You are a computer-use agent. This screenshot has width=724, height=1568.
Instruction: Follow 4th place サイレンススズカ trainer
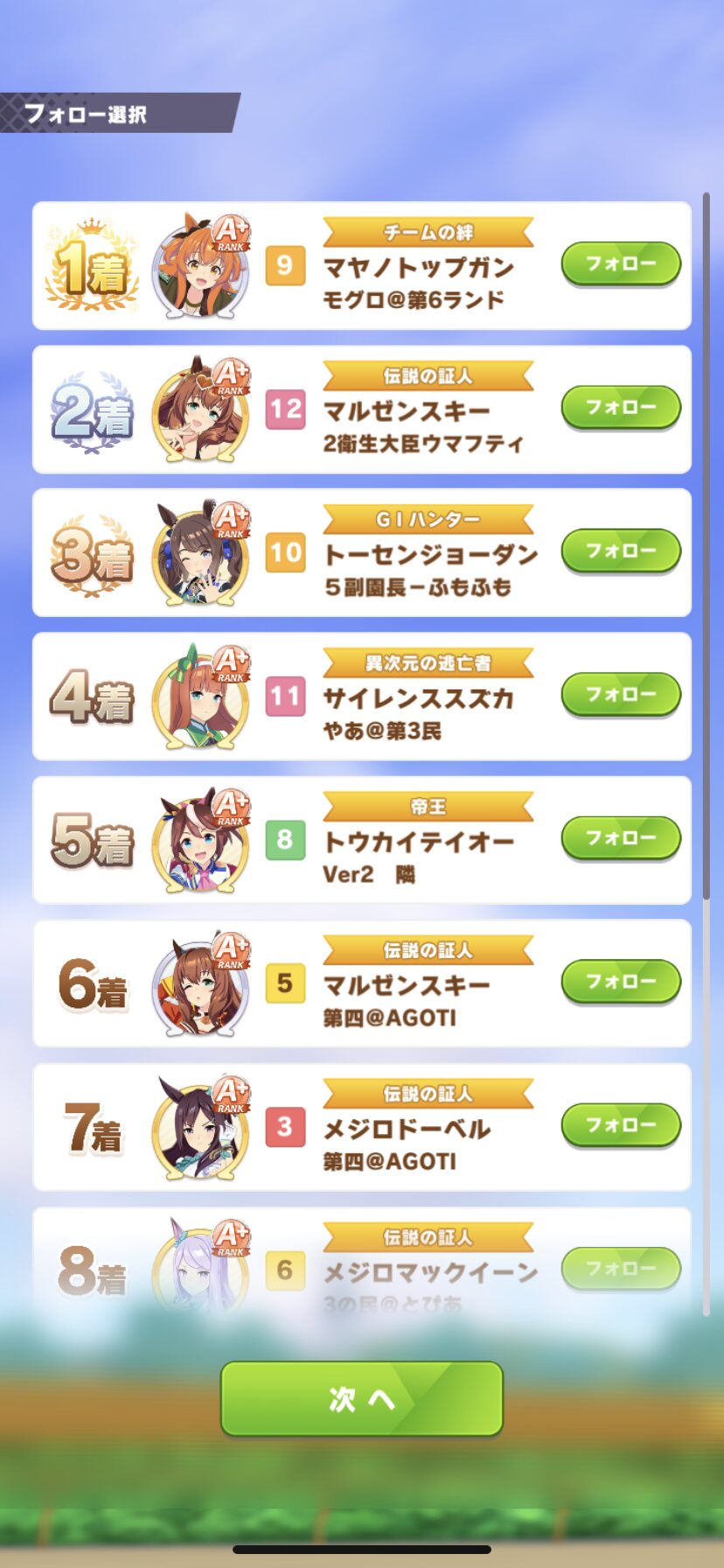pyautogui.click(x=621, y=695)
